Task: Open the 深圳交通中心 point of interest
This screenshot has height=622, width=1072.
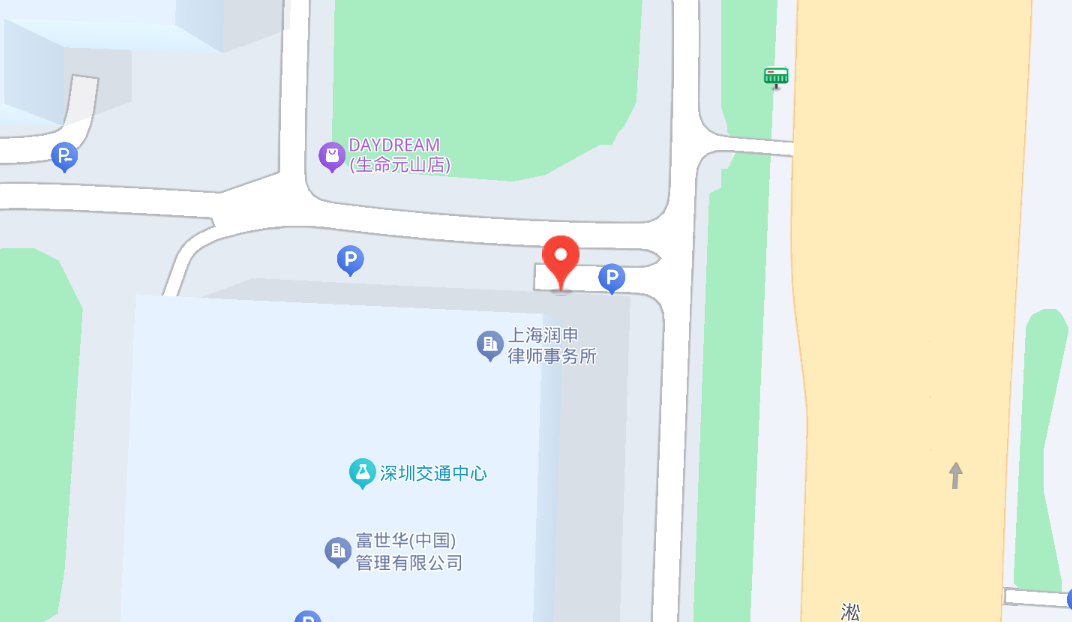Action: tap(362, 472)
